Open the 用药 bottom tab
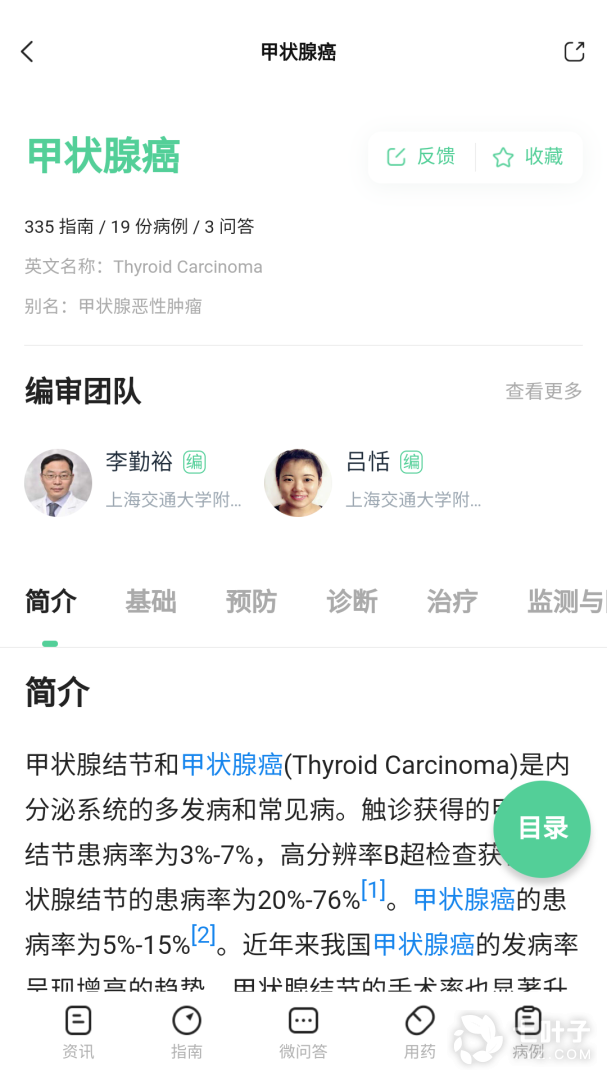Image resolution: width=607 pixels, height=1080 pixels. [x=420, y=1031]
